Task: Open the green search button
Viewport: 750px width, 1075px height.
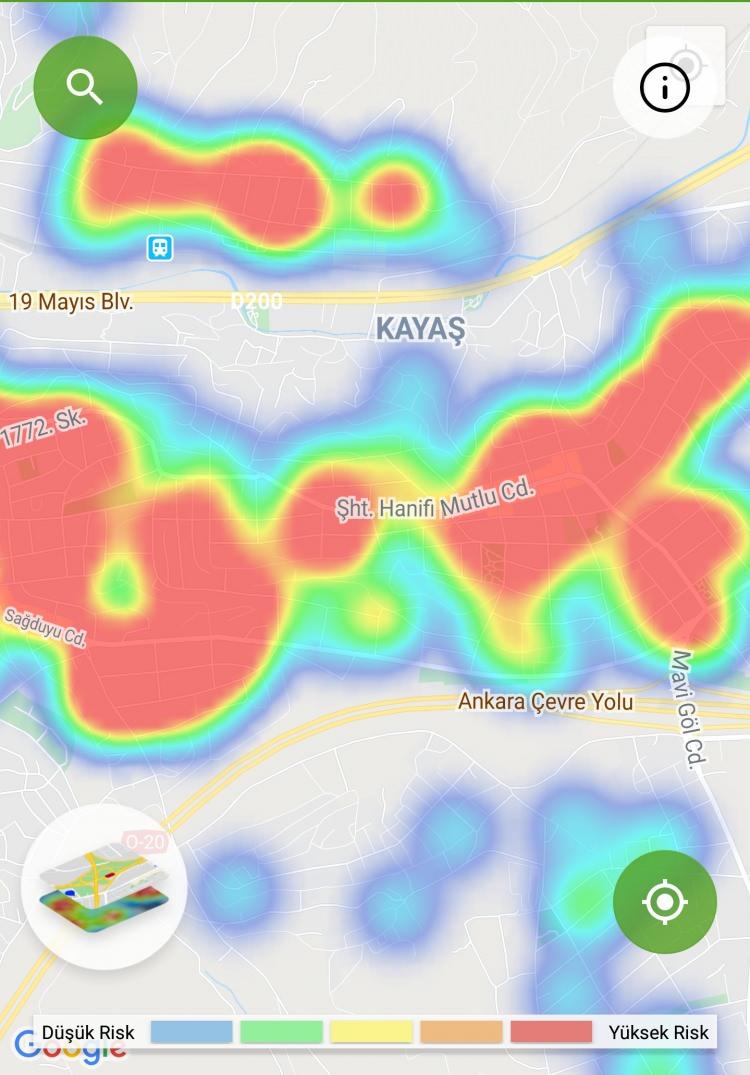Action: click(x=85, y=88)
